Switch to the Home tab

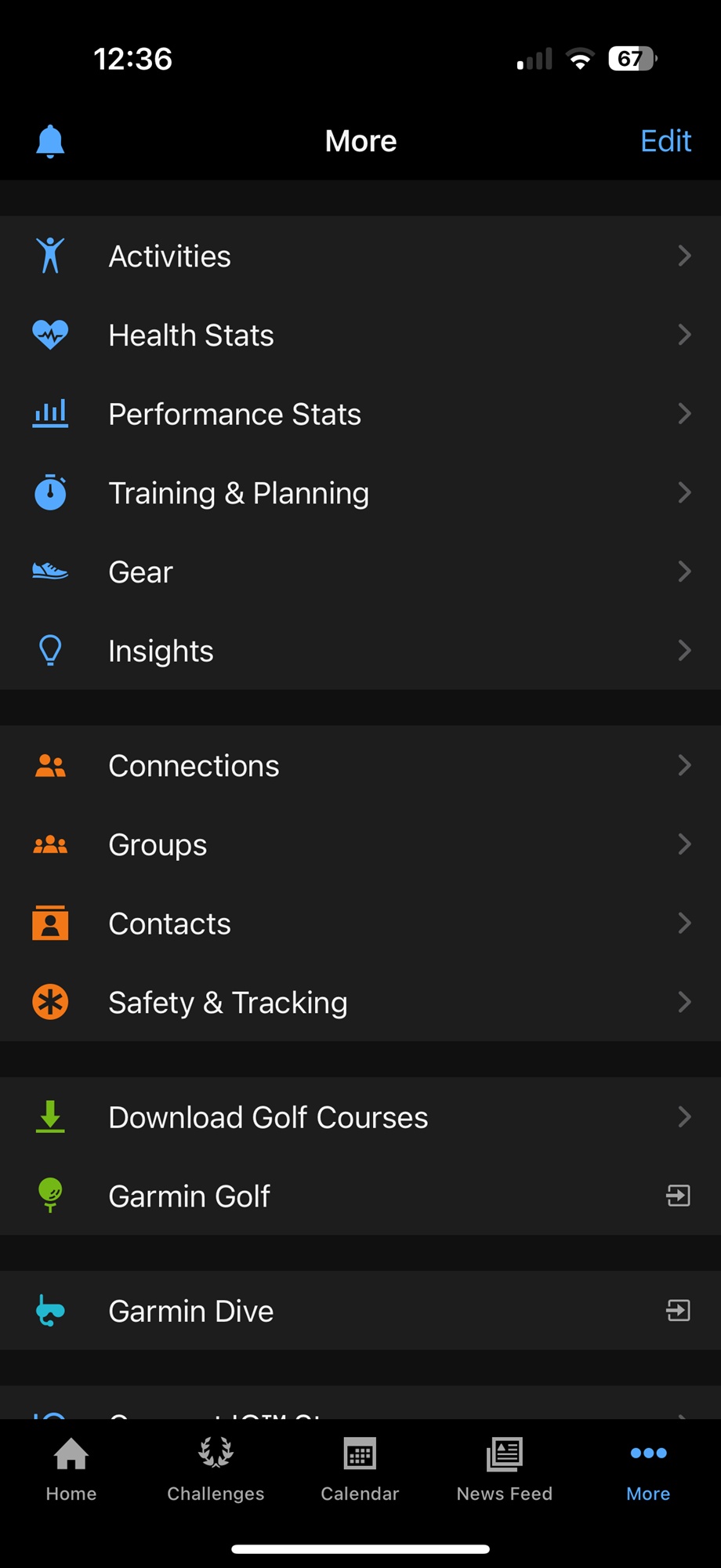point(71,1469)
